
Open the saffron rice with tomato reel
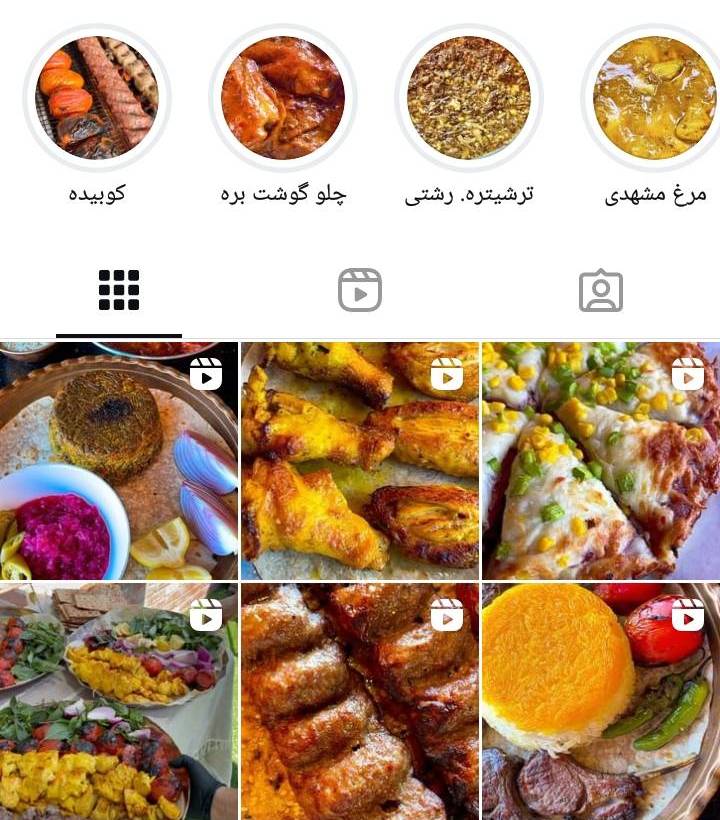(x=600, y=702)
